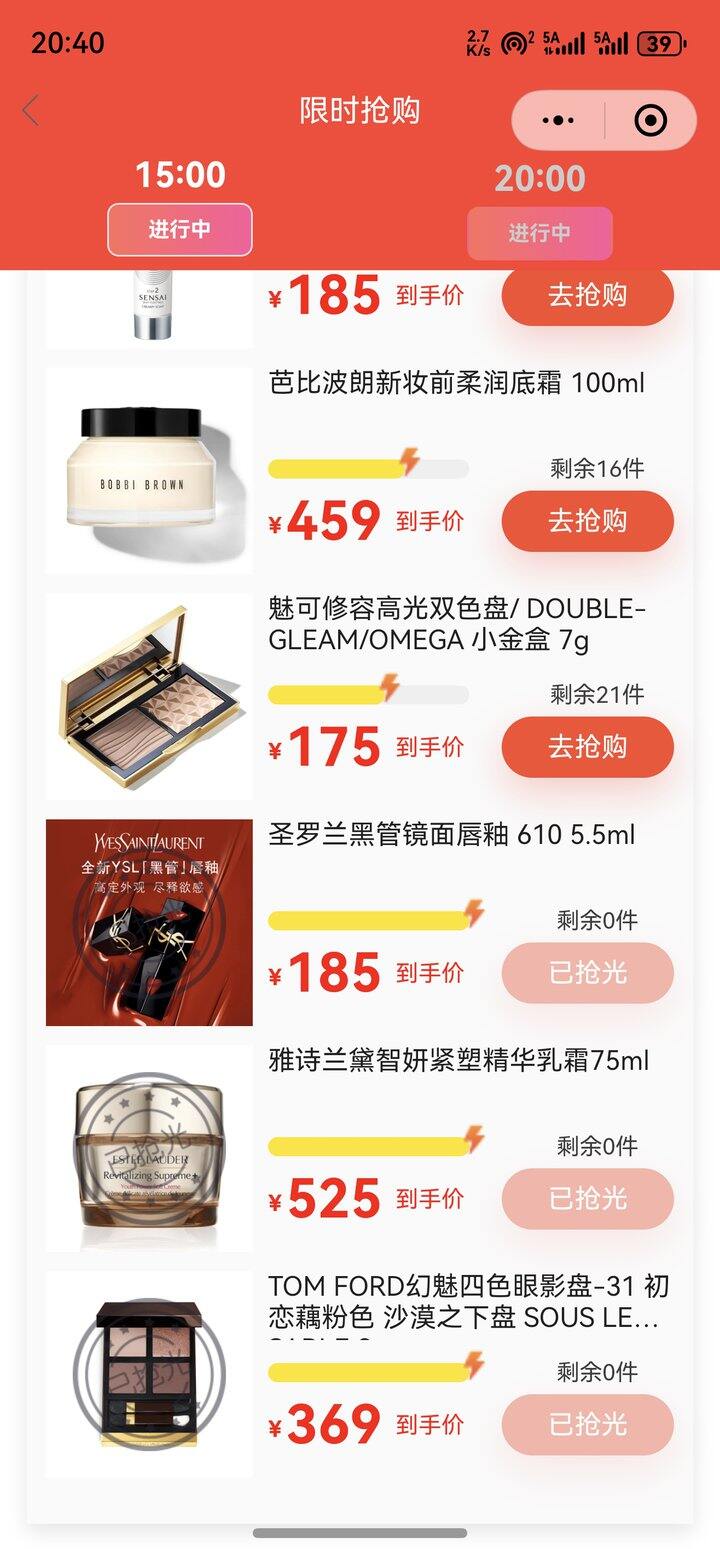Open the mini program three-dots menu
The width and height of the screenshot is (720, 1549).
558,121
